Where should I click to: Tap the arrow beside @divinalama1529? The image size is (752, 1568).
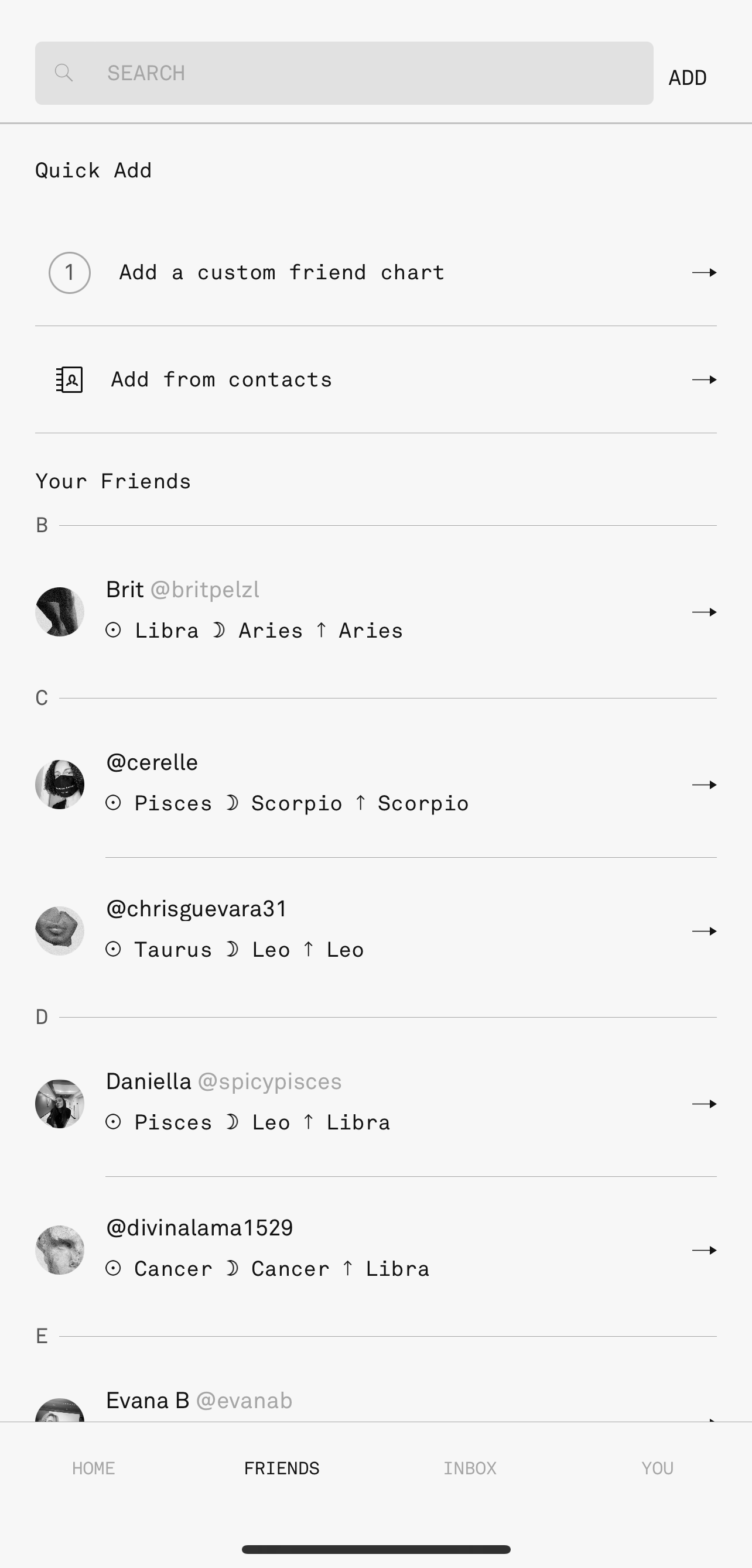click(x=705, y=1250)
